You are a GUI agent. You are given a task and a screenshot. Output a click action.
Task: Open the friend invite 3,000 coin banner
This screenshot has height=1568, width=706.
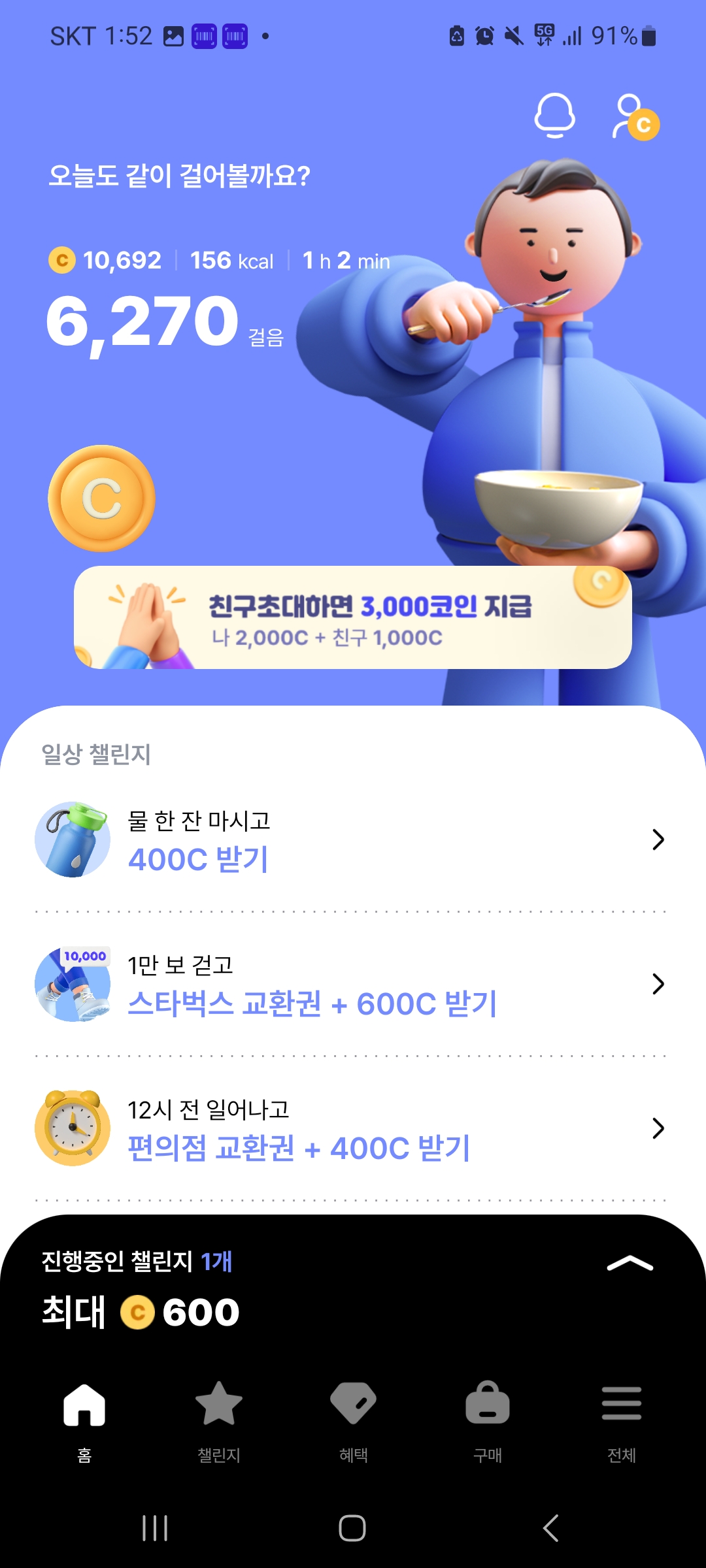(x=352, y=617)
